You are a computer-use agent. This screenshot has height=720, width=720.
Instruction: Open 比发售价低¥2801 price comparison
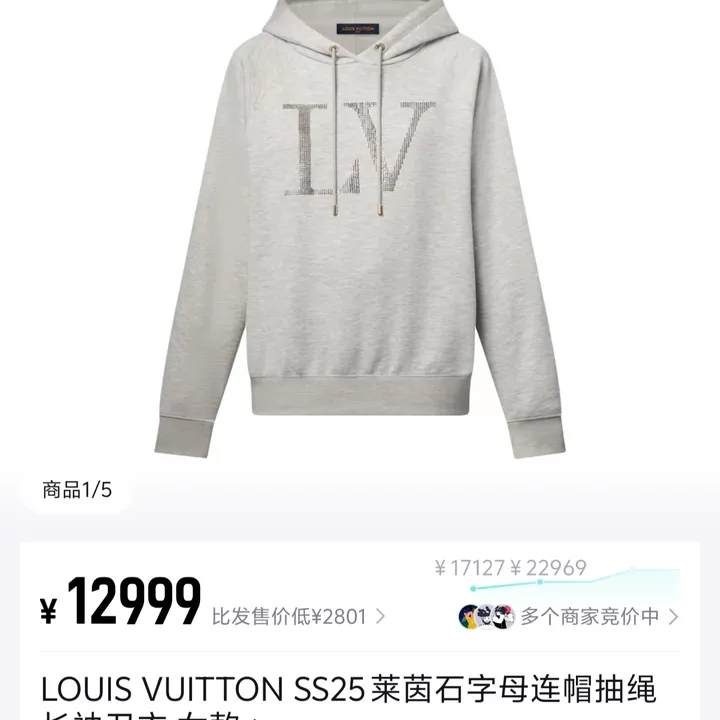click(x=297, y=617)
